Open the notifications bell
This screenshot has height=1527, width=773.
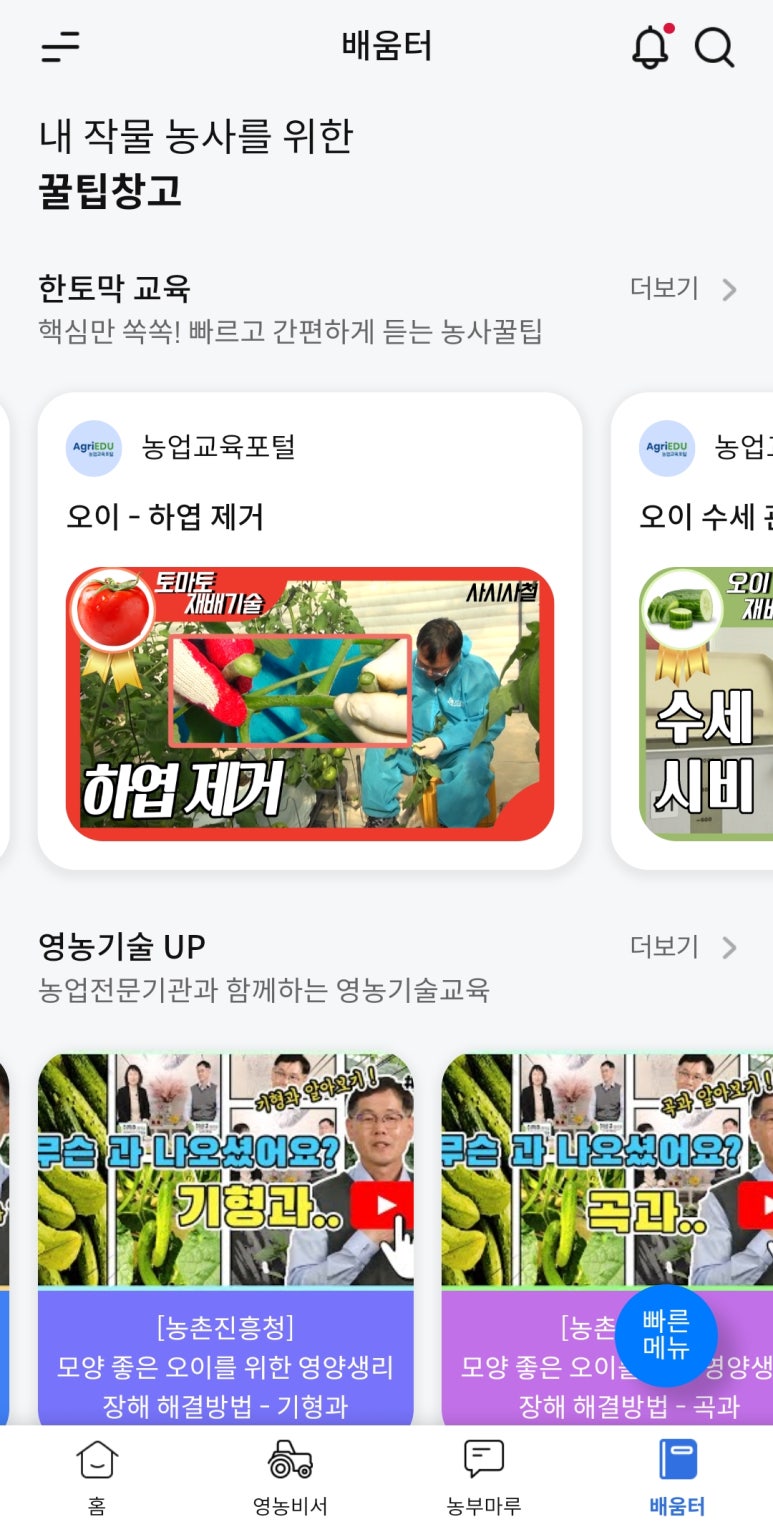651,46
